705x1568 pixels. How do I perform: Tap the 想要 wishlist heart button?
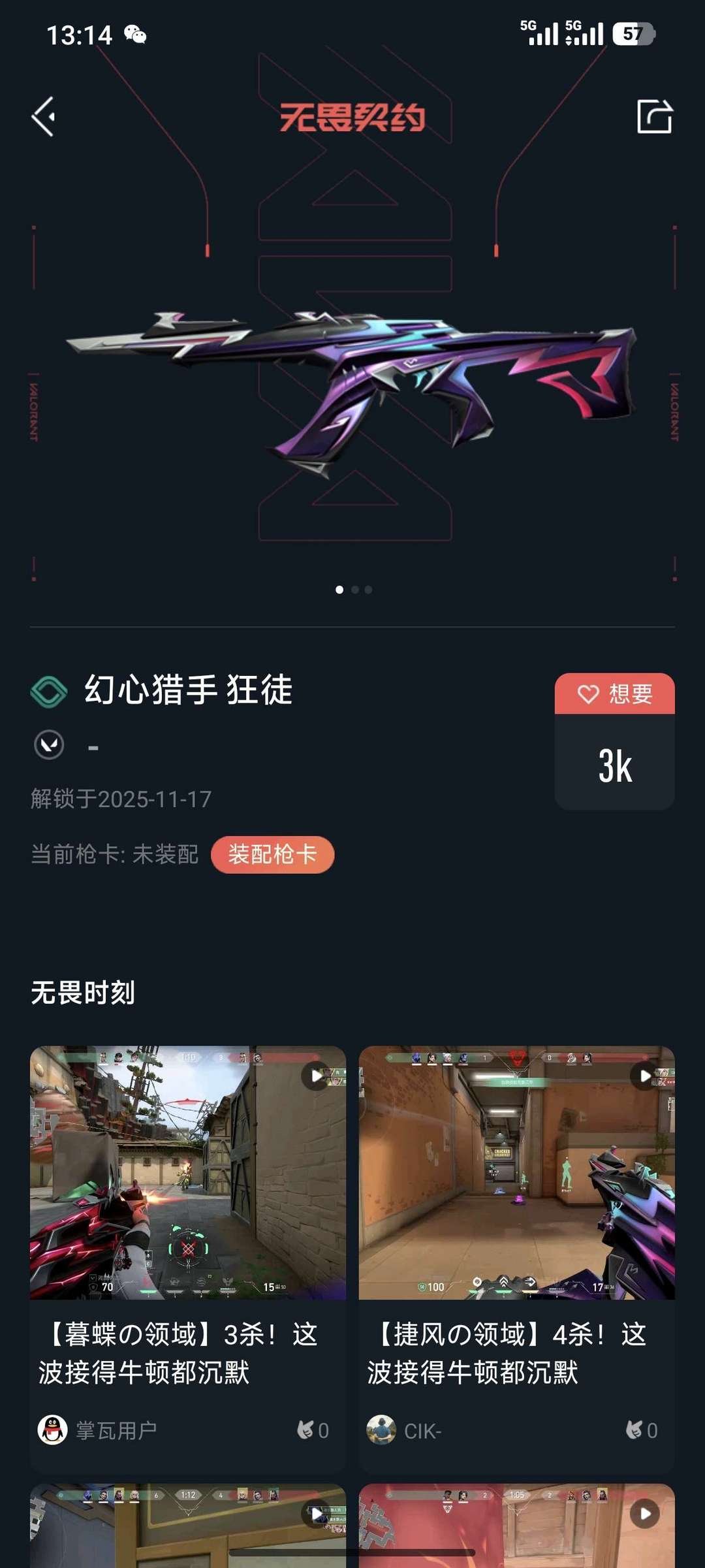click(614, 694)
